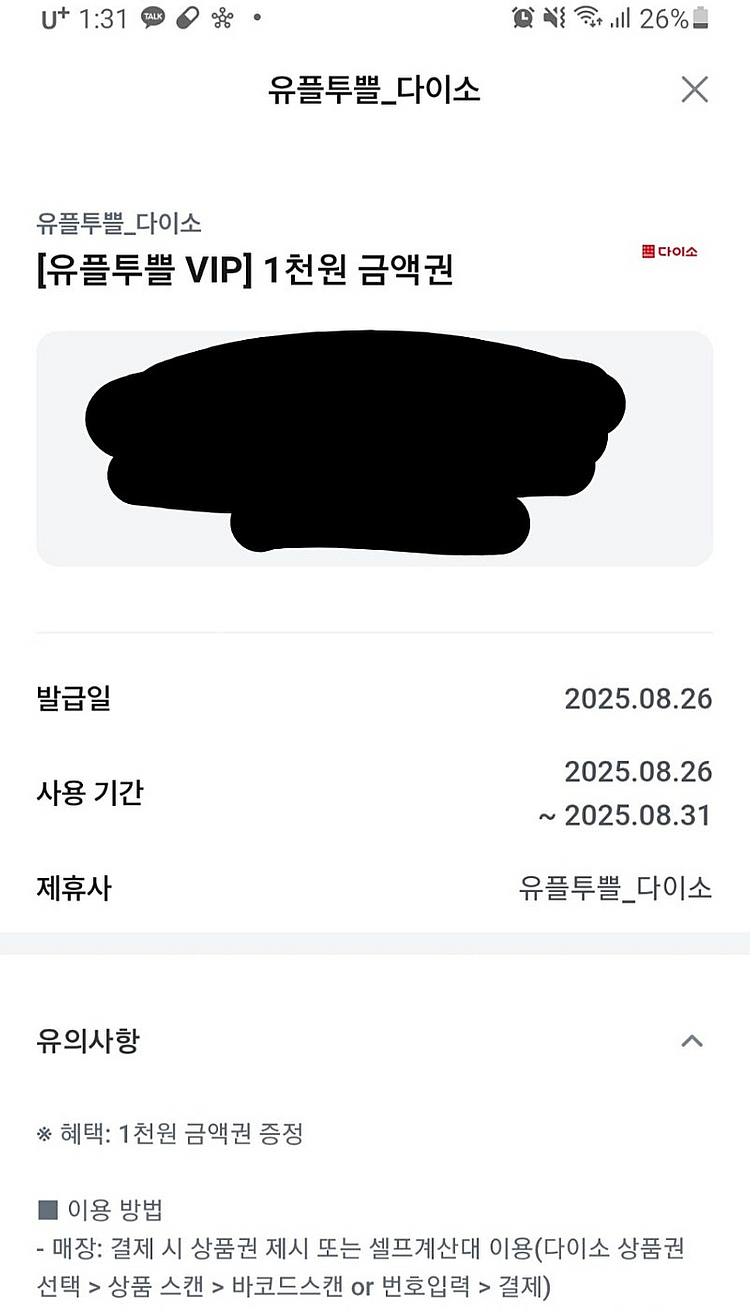Tap the red Daiso logo icon
This screenshot has height=1311, width=750.
point(670,252)
